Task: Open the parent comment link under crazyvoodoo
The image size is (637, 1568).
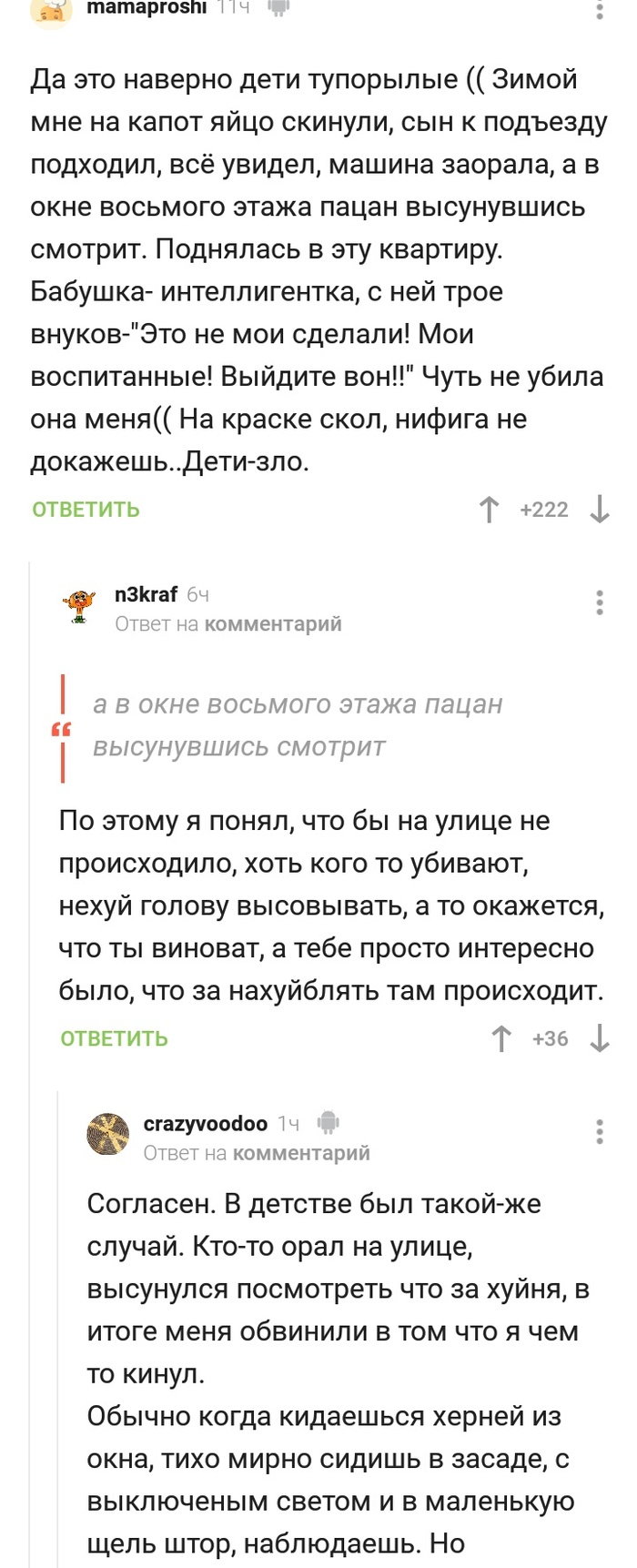Action: (300, 1153)
